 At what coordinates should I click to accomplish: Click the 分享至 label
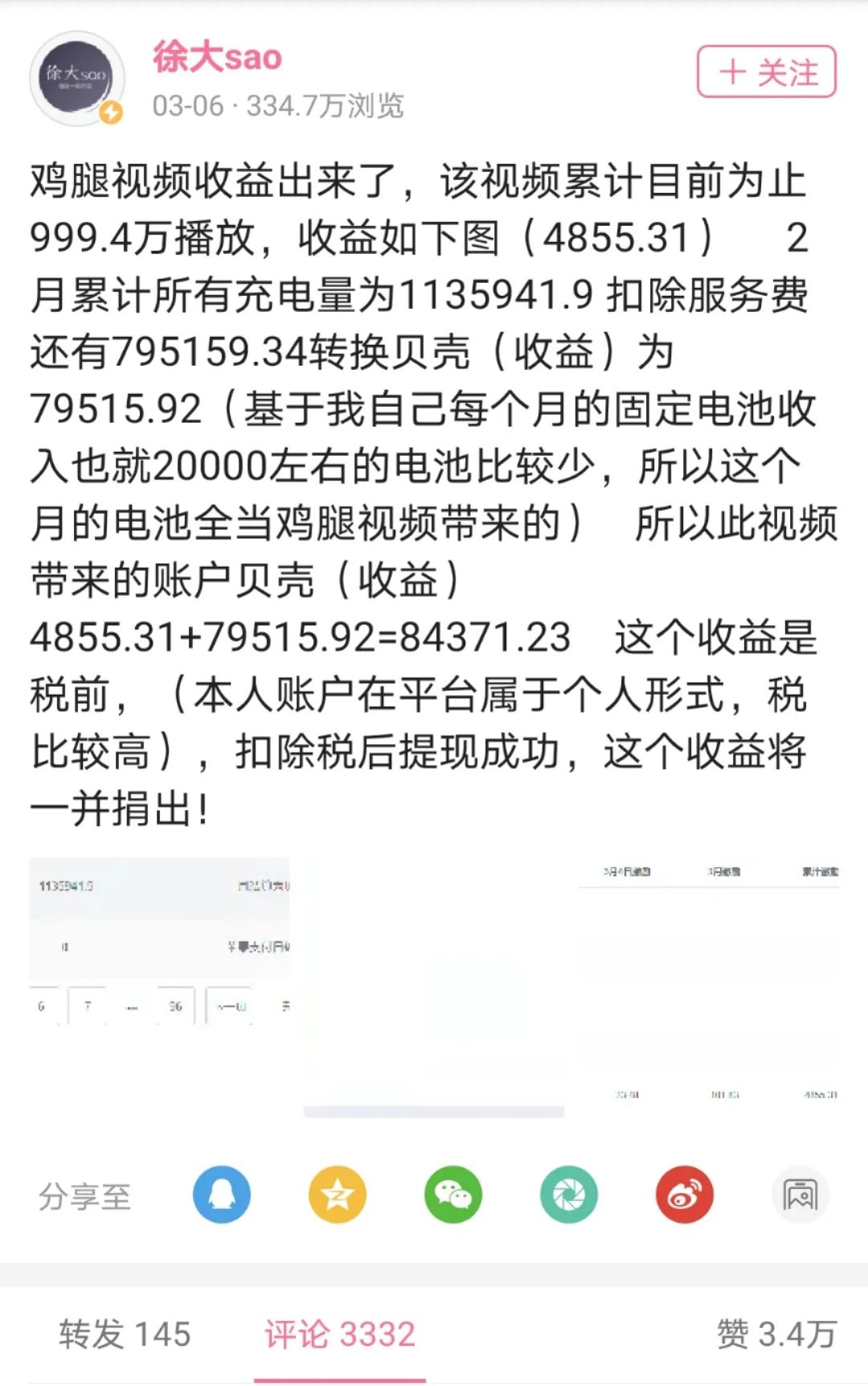click(x=84, y=1198)
